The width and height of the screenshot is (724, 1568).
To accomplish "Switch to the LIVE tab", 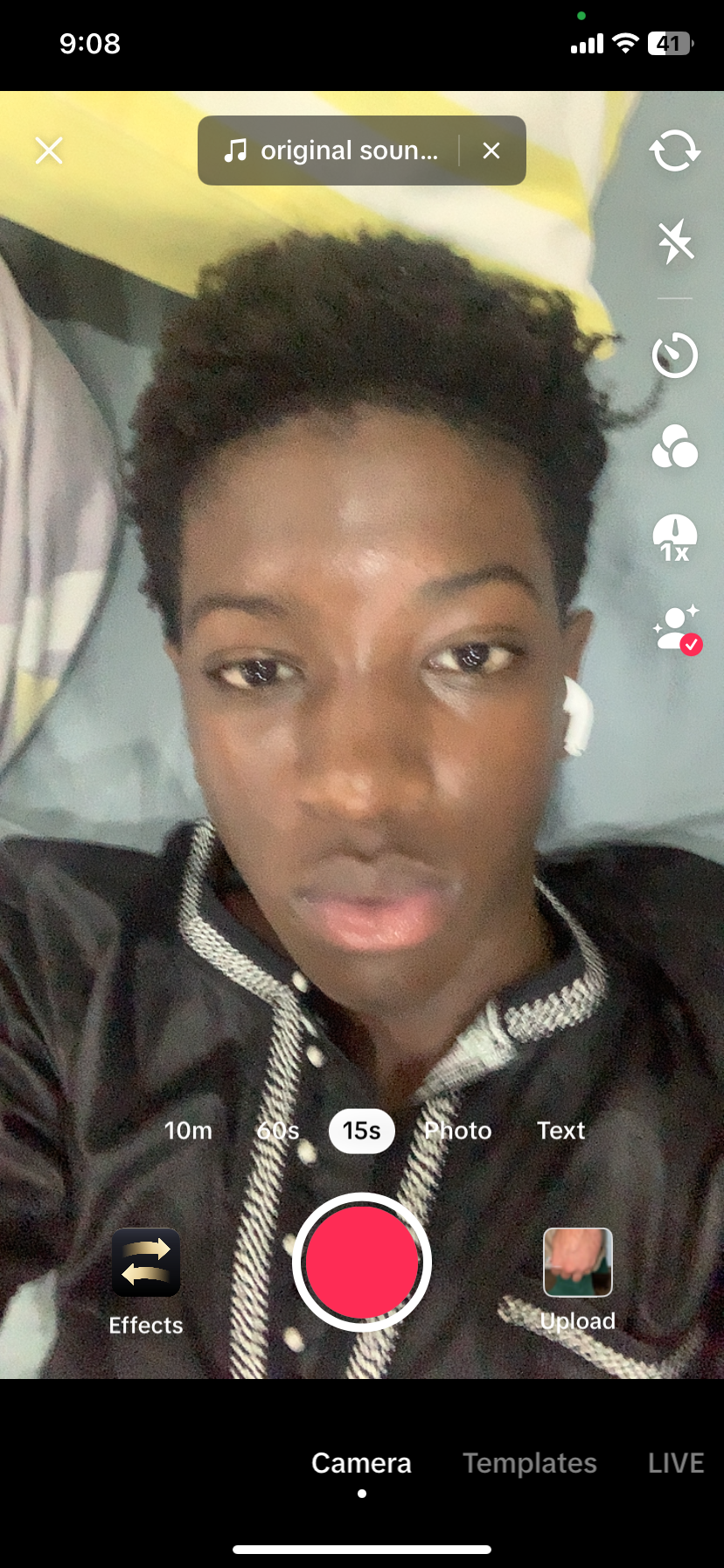I will tap(675, 1463).
